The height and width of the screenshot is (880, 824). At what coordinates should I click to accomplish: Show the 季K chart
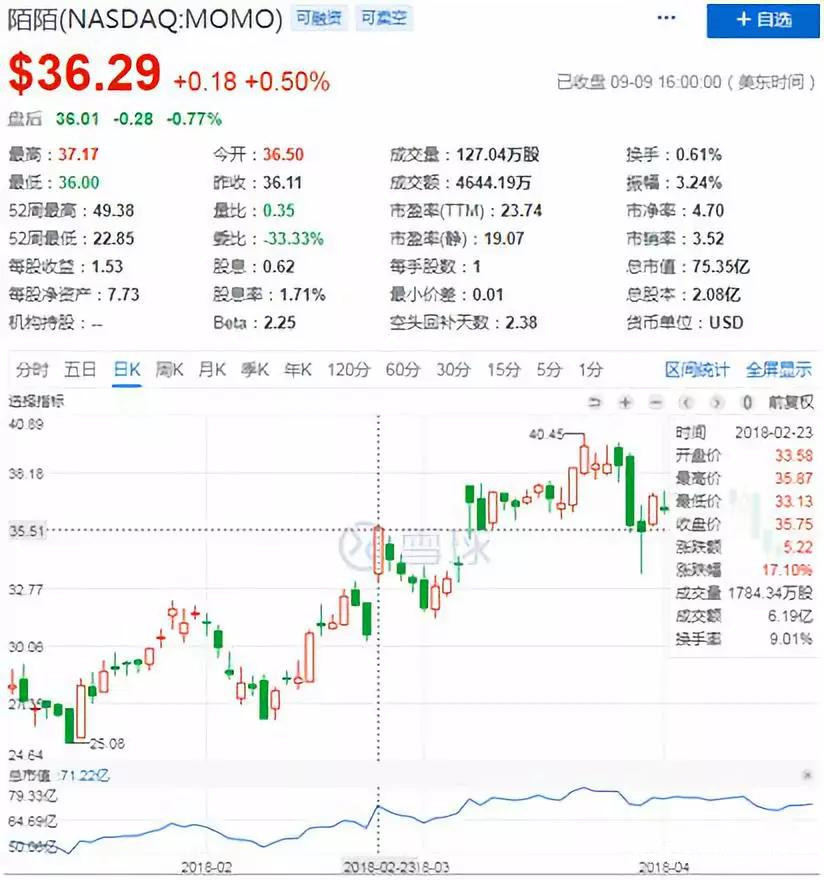[x=255, y=370]
